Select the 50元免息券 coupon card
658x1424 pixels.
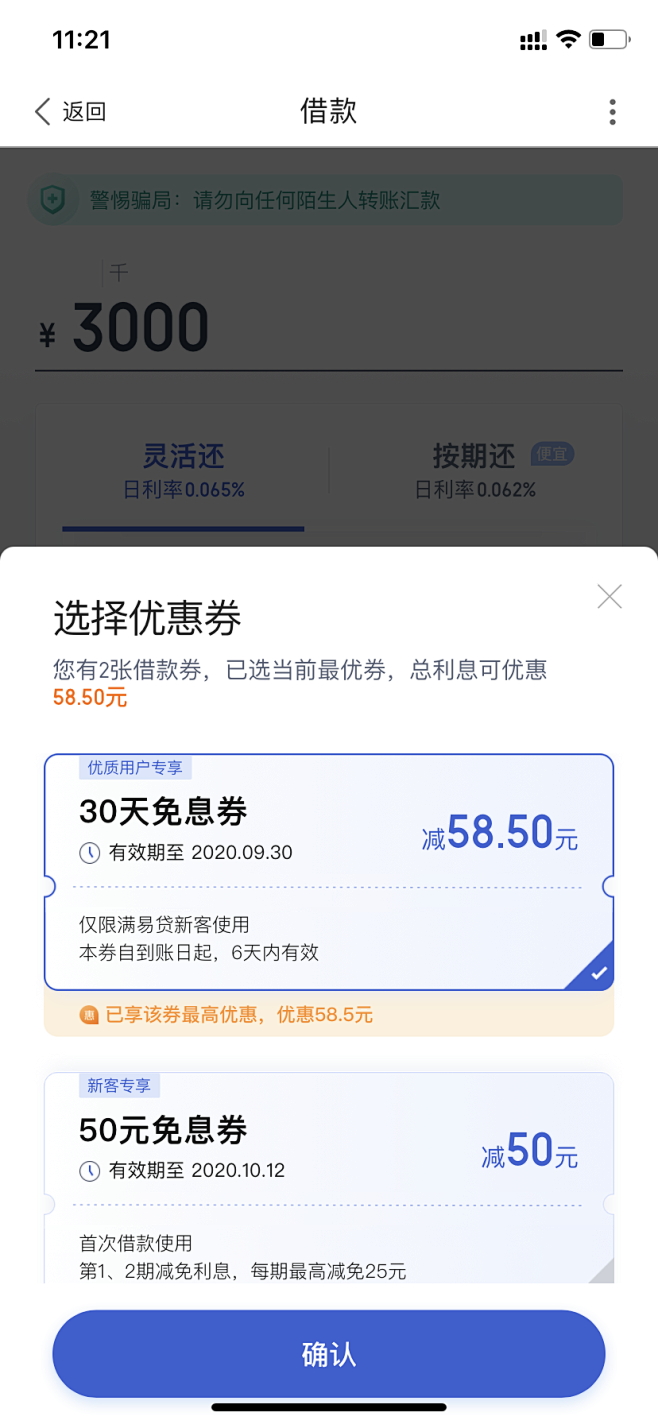click(329, 1177)
